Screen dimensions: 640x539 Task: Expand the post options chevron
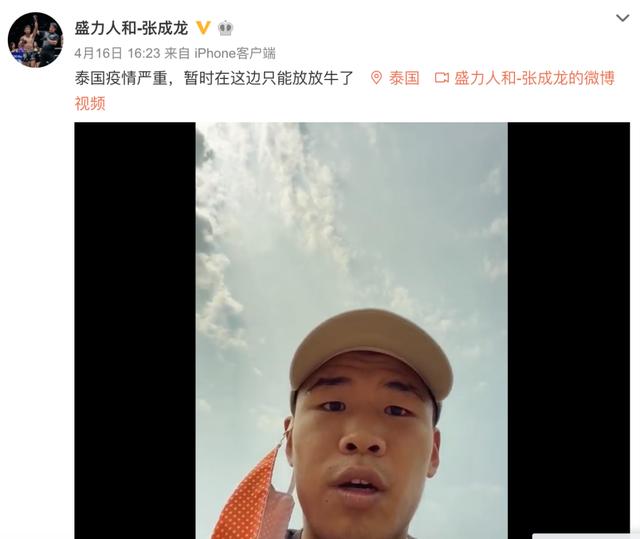pos(622,18)
